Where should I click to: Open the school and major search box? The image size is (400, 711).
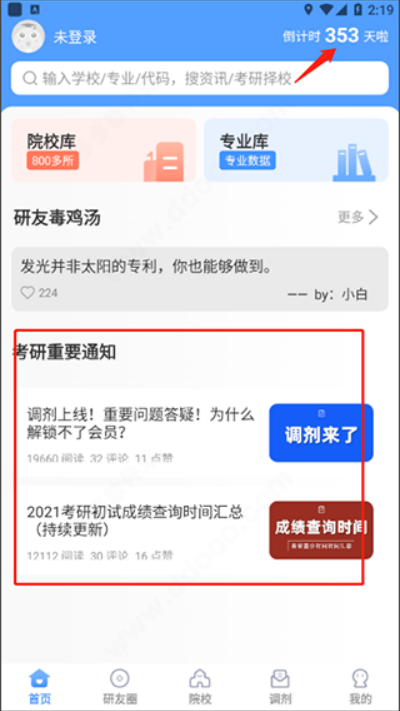pos(200,78)
